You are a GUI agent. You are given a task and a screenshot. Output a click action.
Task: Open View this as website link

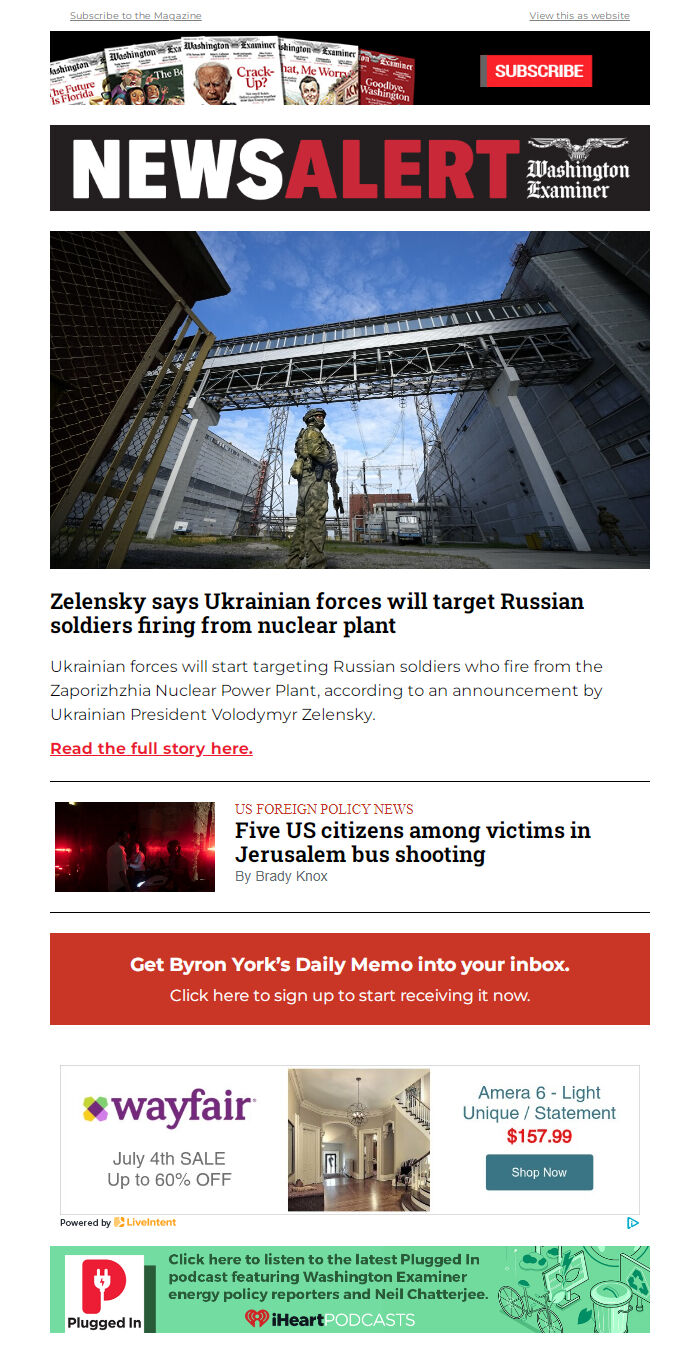point(579,16)
